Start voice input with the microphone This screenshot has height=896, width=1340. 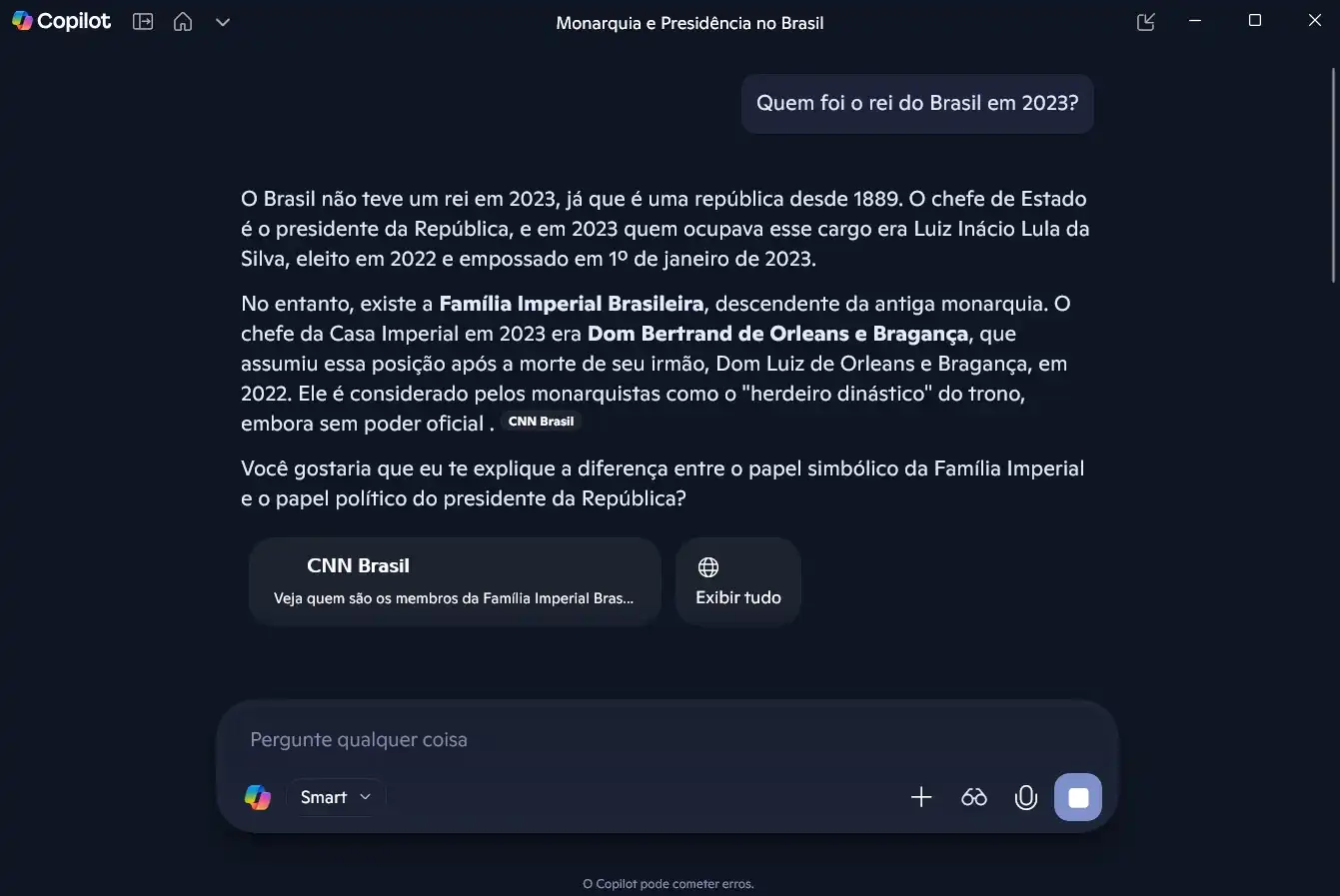point(1026,797)
